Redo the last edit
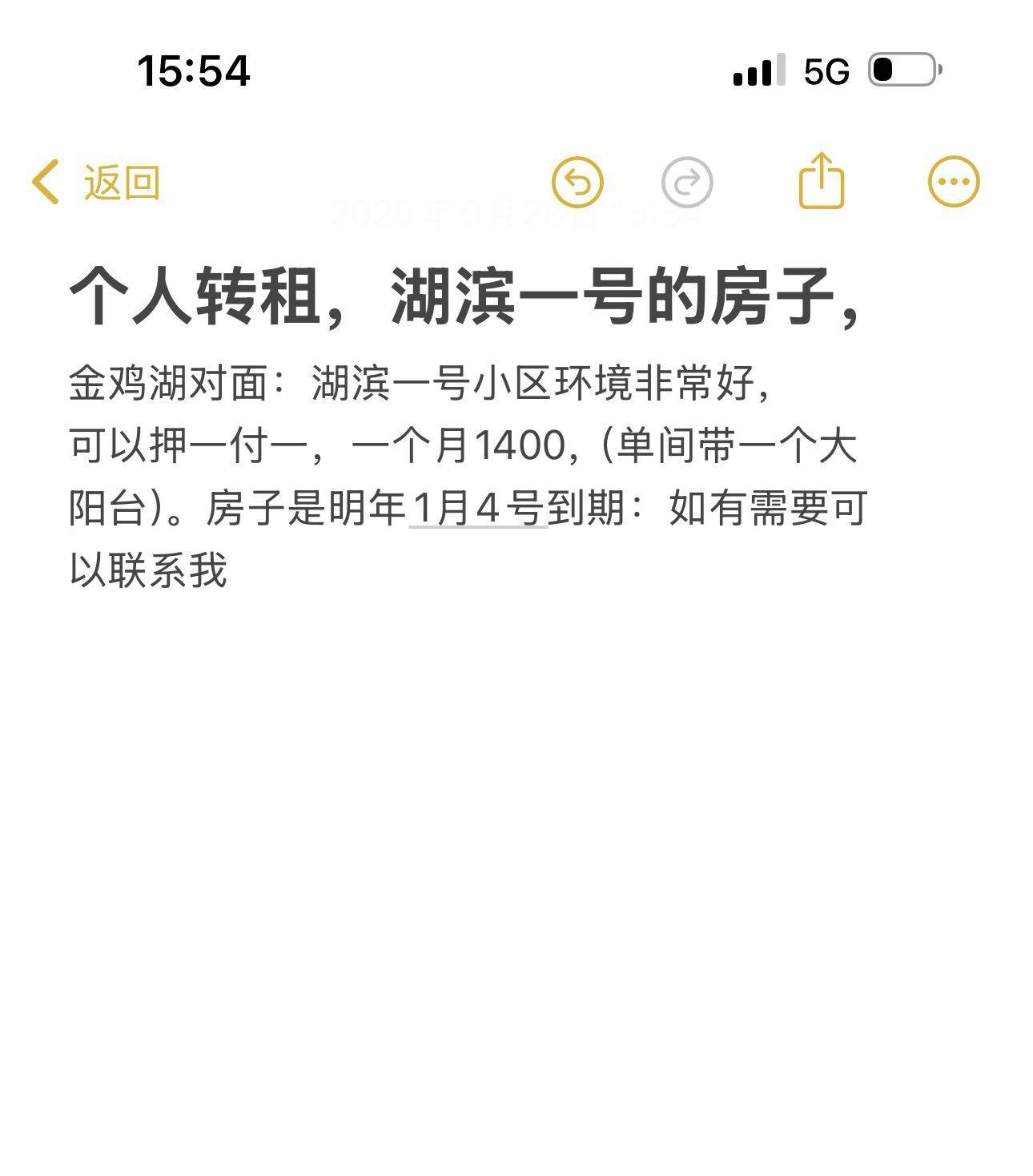This screenshot has height=1176, width=1033. [687, 183]
